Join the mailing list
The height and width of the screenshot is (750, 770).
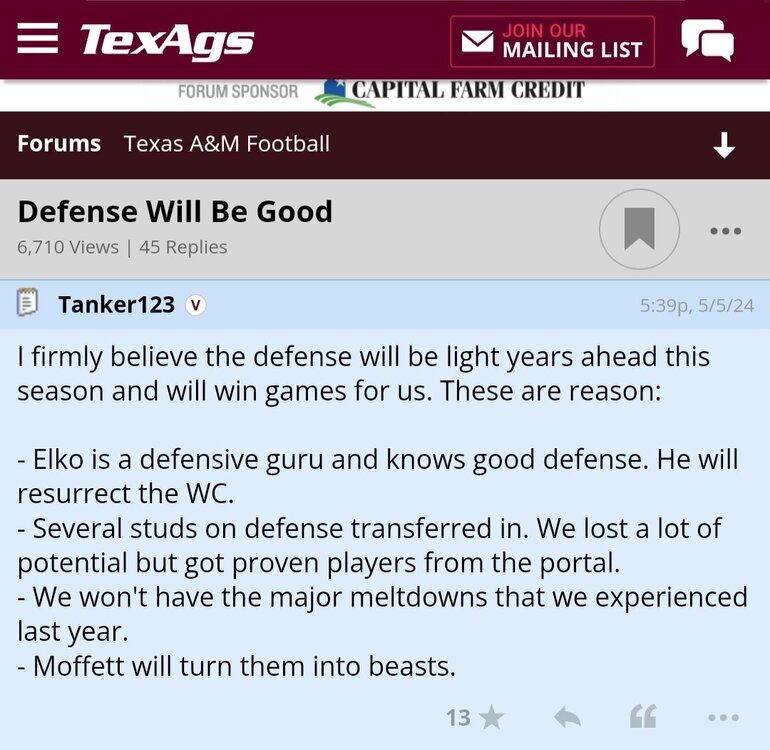(552, 41)
